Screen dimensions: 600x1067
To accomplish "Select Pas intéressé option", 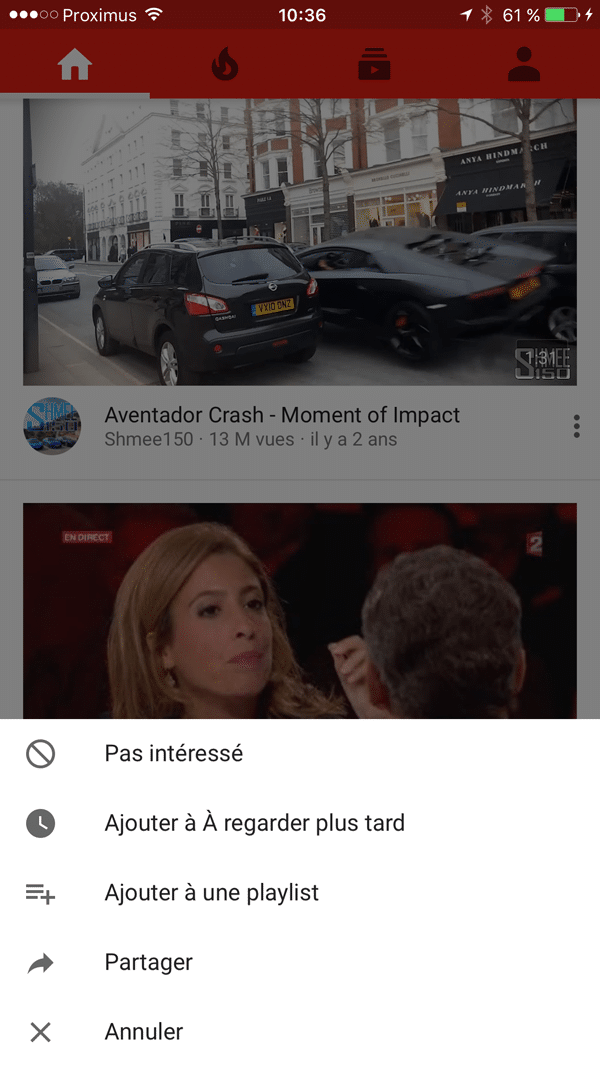I will pyautogui.click(x=173, y=753).
